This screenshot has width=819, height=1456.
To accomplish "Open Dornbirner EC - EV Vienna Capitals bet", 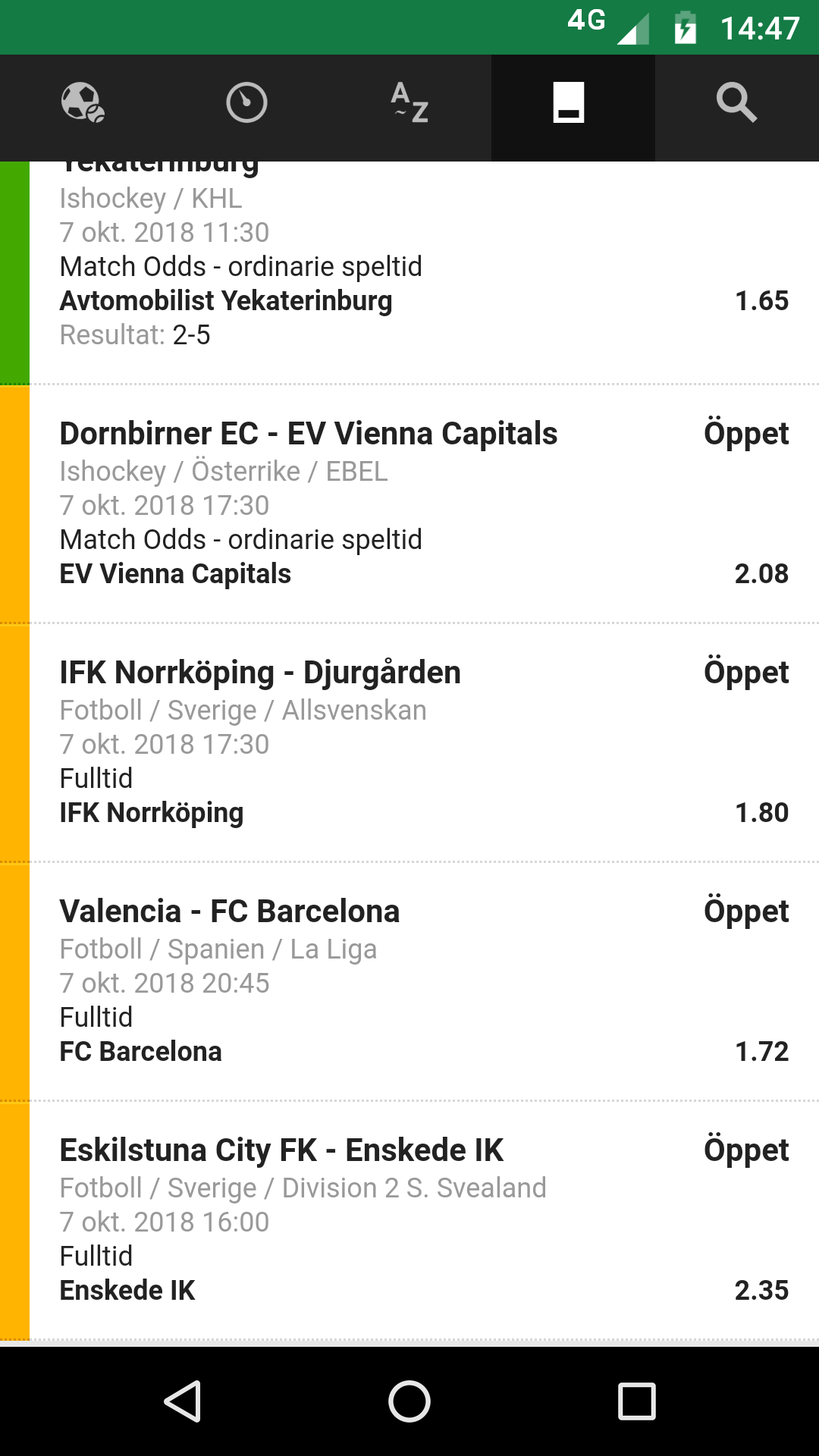I will tap(409, 504).
